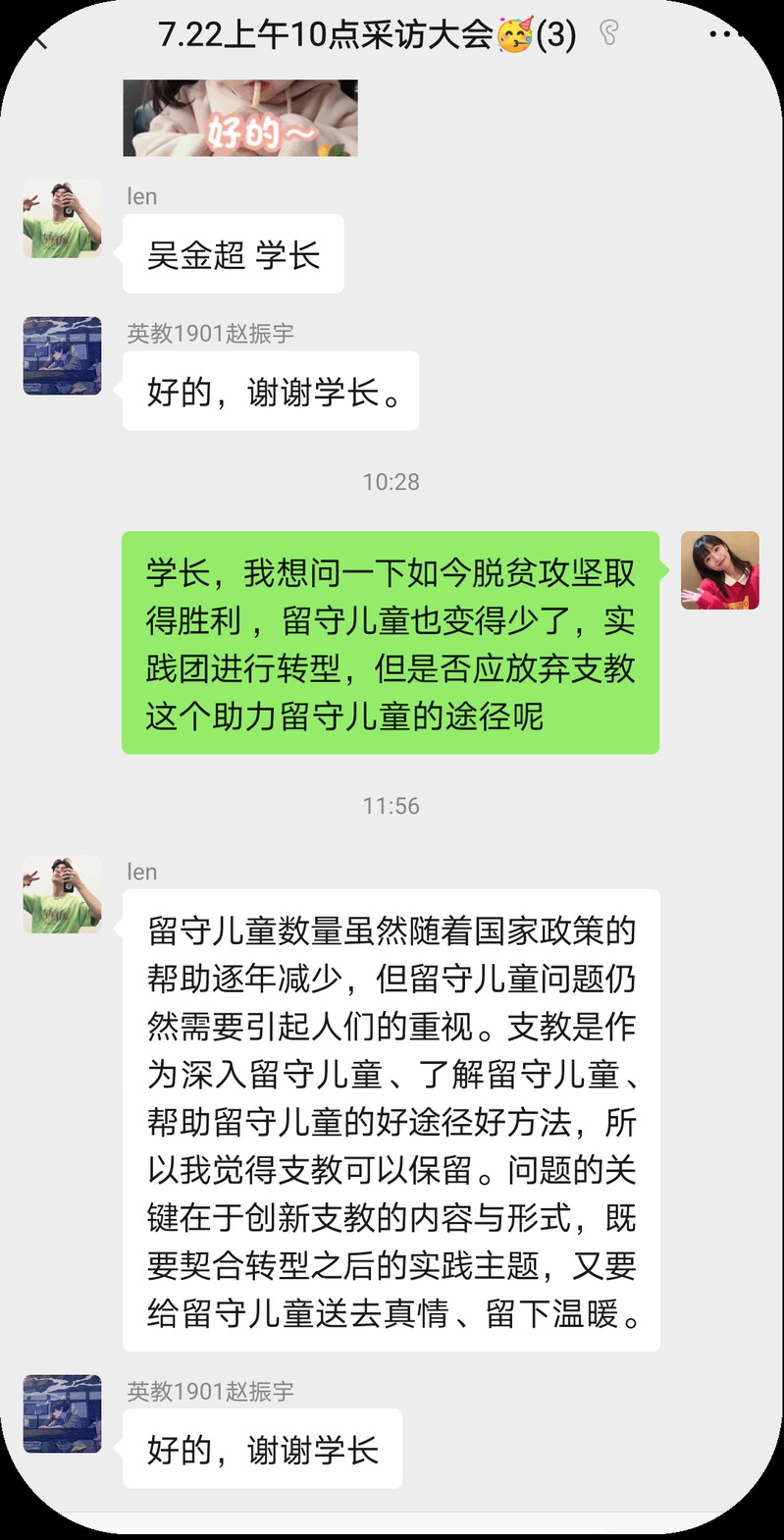Open the three-dot chat options menu
784x1540 pixels.
click(x=727, y=36)
